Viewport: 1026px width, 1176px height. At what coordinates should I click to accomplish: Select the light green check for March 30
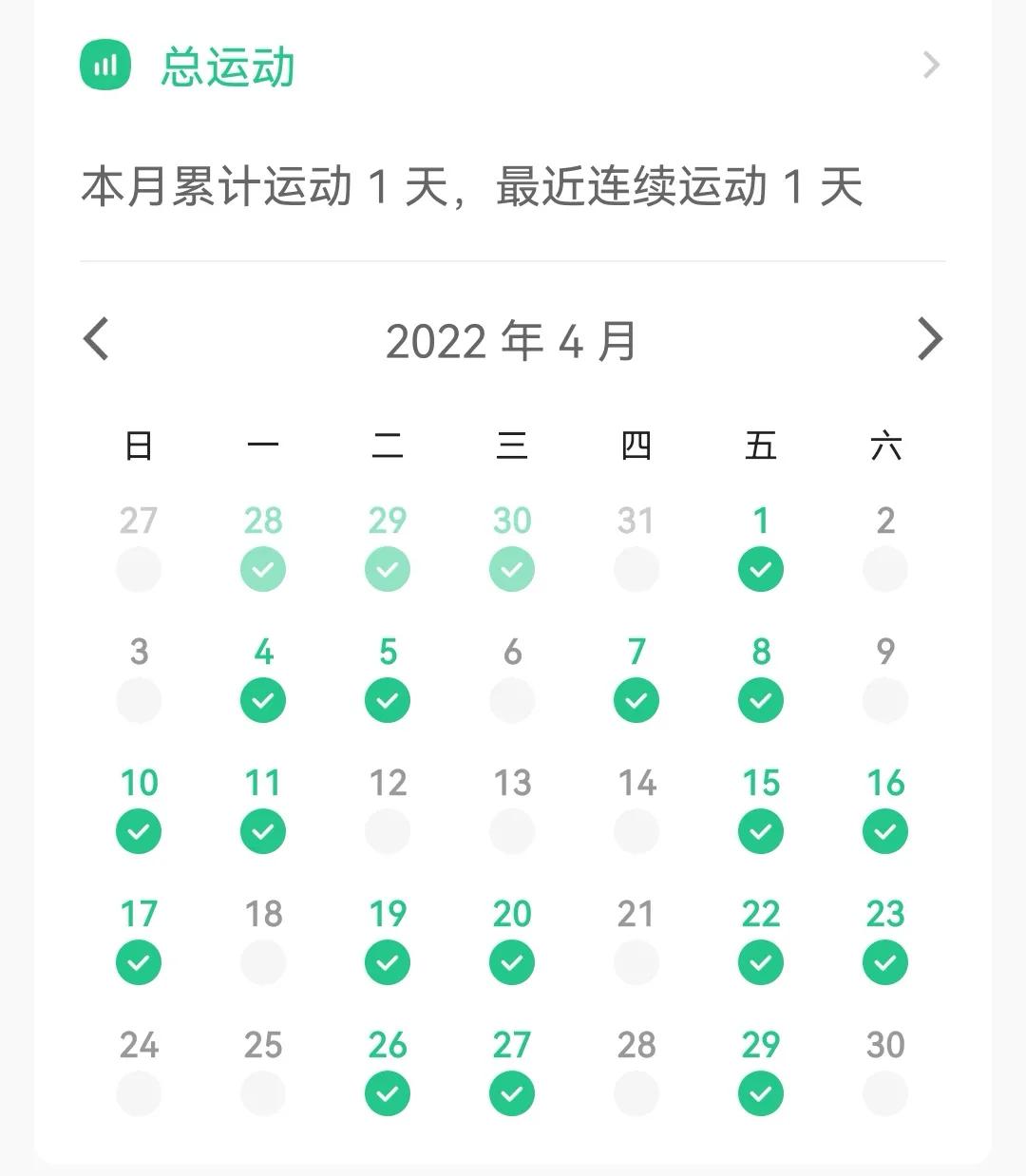[x=512, y=568]
